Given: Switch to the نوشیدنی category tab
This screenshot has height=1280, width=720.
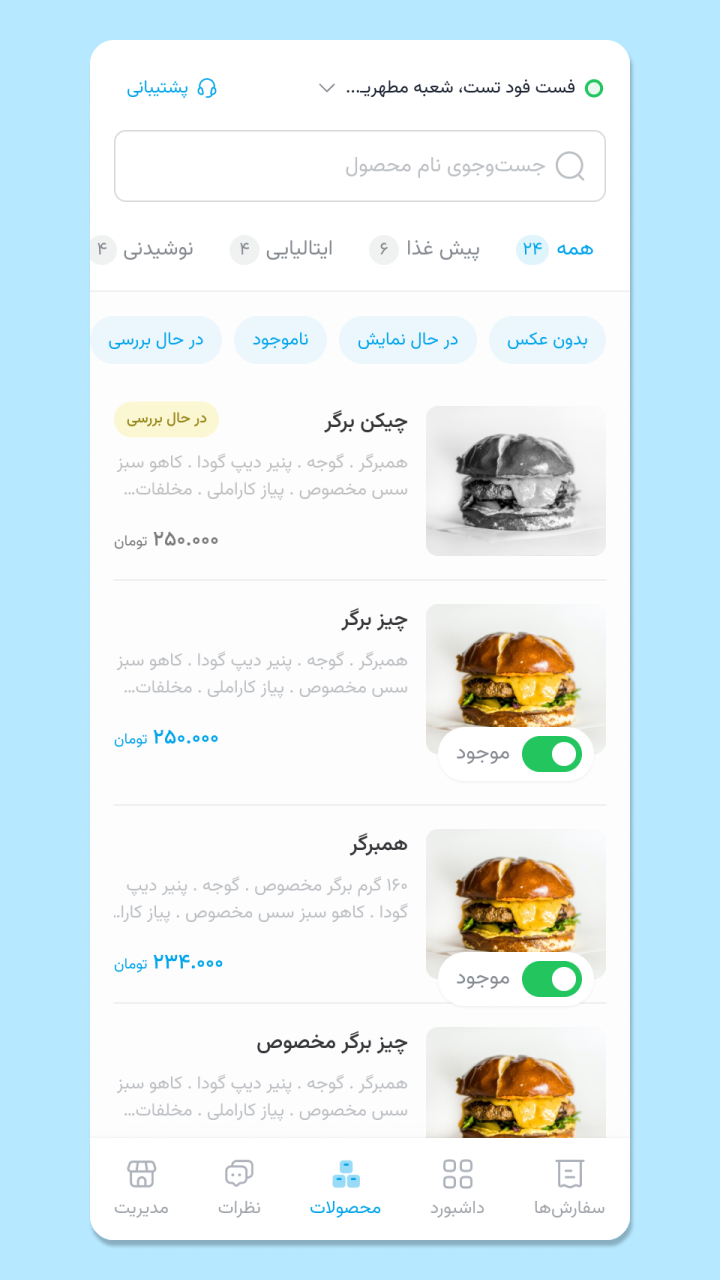Looking at the screenshot, I should pyautogui.click(x=145, y=249).
